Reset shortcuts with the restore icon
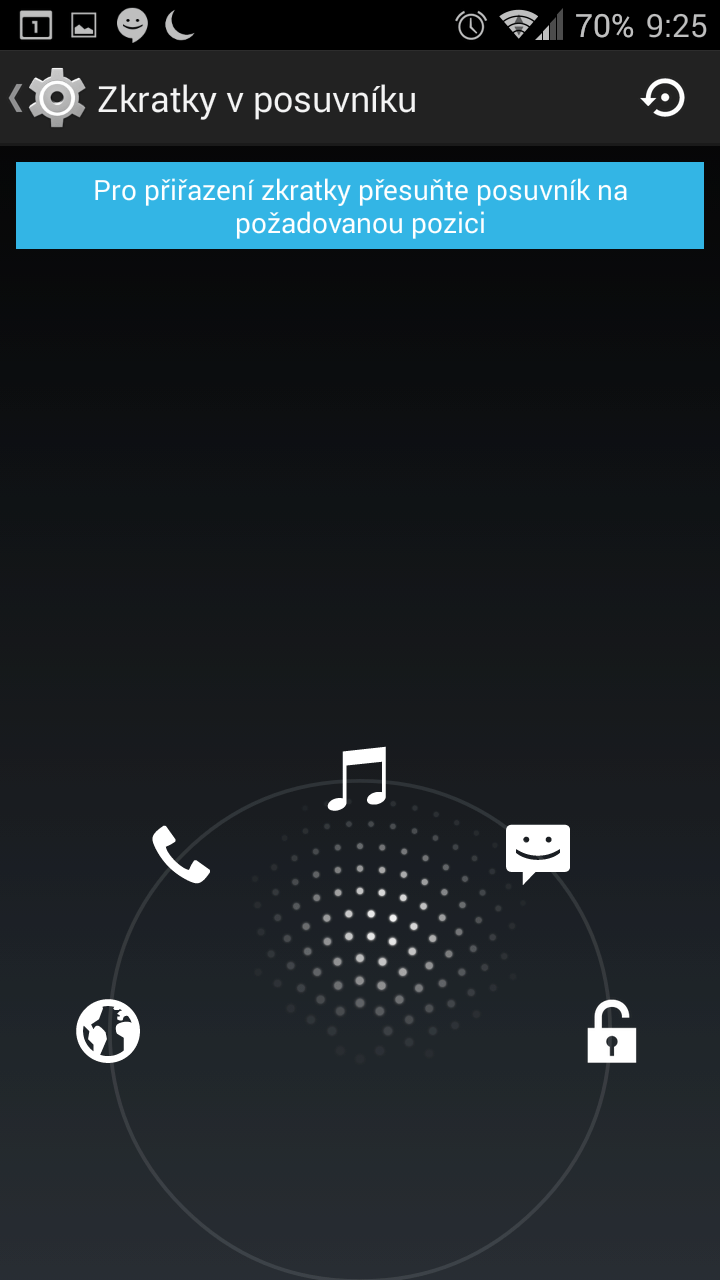 tap(663, 98)
